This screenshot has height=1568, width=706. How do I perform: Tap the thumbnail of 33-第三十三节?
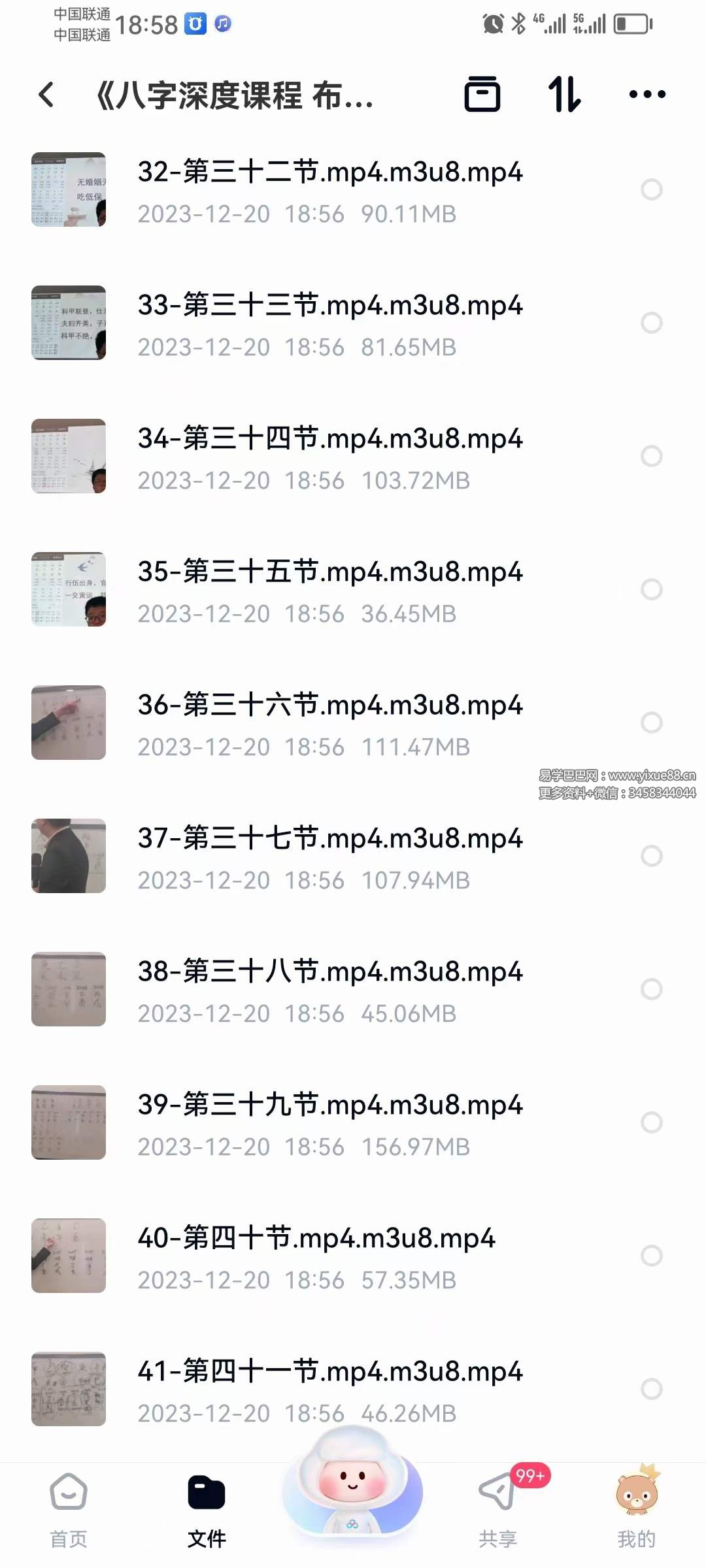tap(69, 323)
